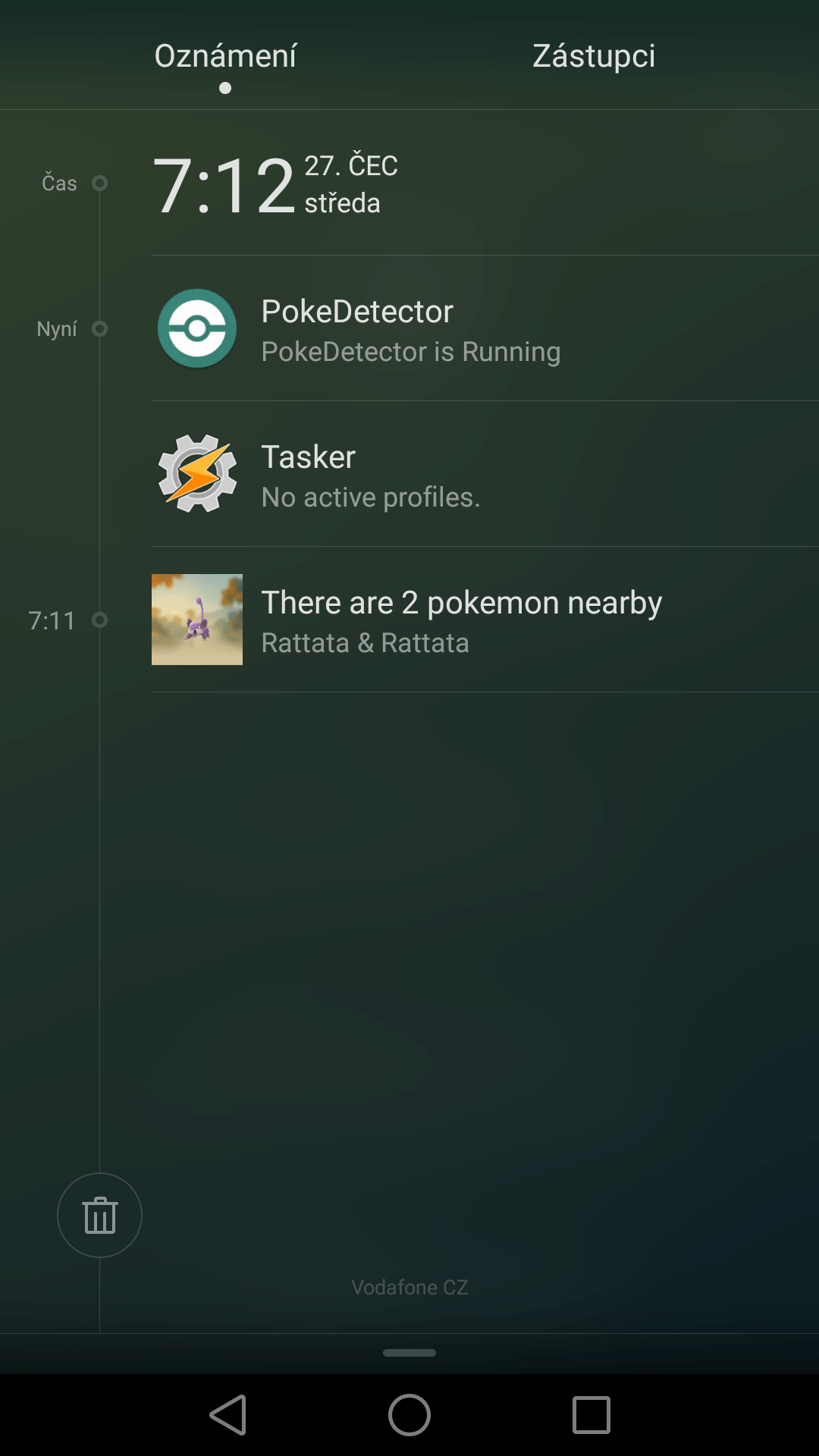Open the 2 pokemon nearby notification
This screenshot has height=1456, width=819.
coord(485,620)
